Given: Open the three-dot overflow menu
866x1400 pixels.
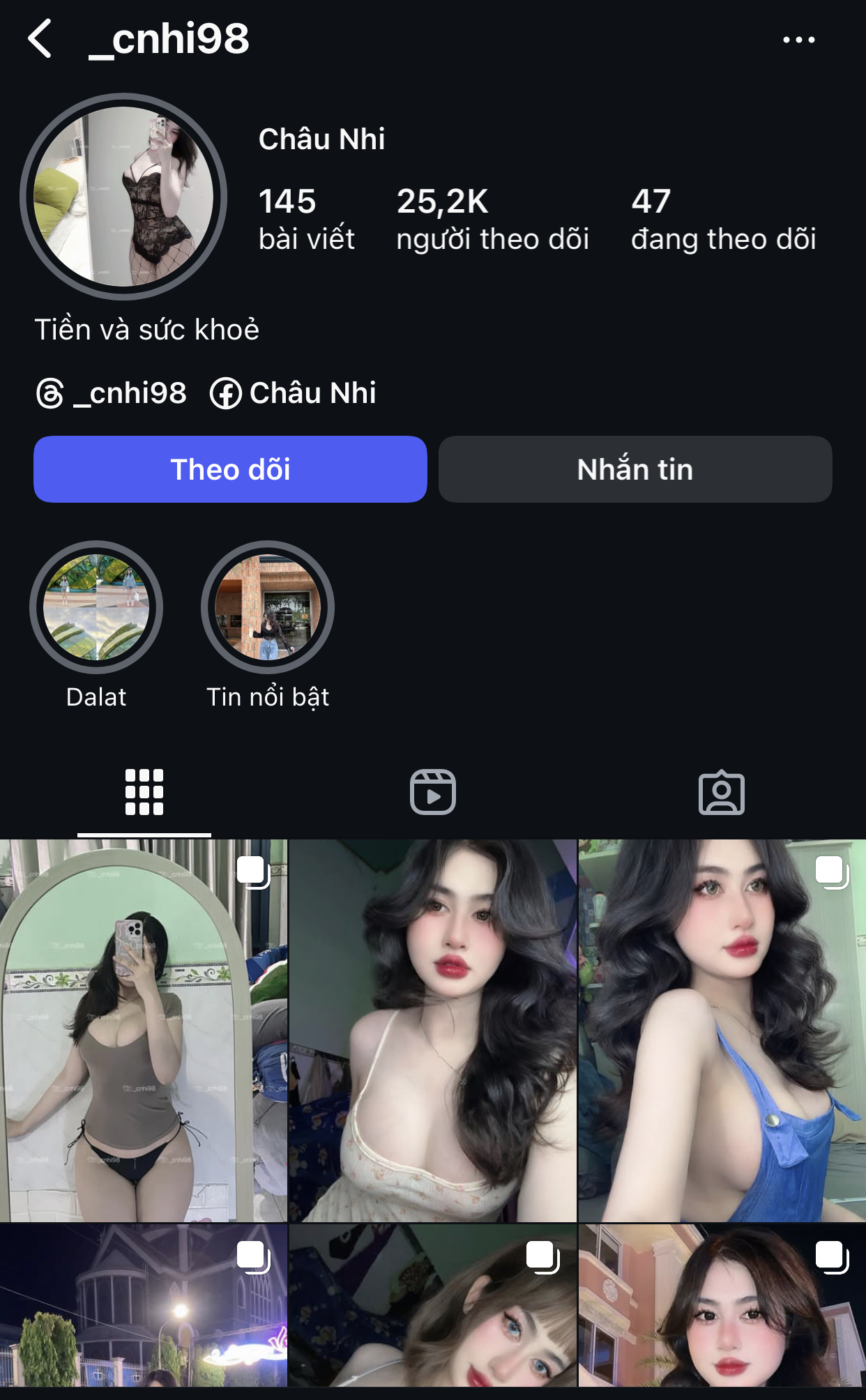Looking at the screenshot, I should click(x=798, y=40).
